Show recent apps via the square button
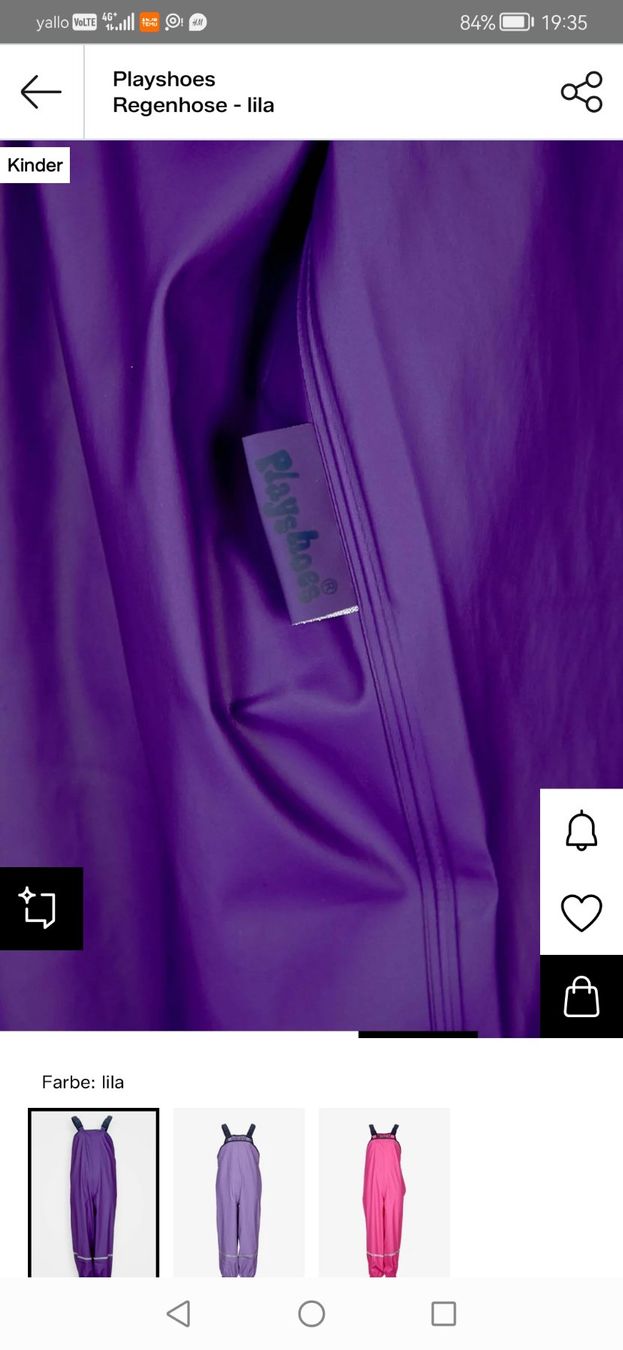The image size is (623, 1350). [443, 1313]
